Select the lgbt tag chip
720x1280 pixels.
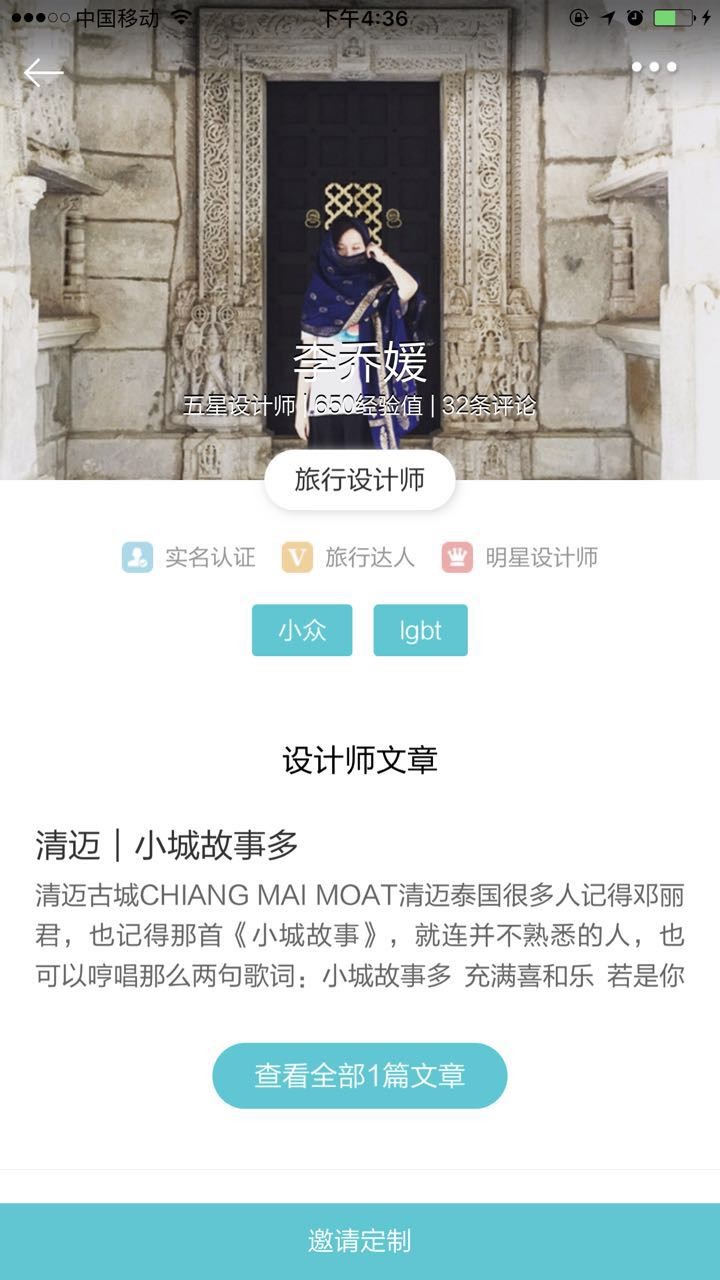pos(420,631)
